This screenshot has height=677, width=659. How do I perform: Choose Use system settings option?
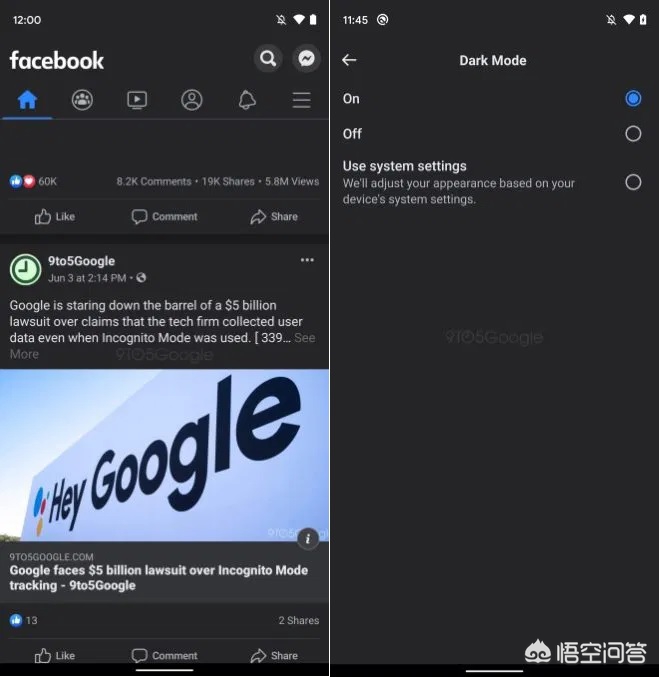coord(632,182)
